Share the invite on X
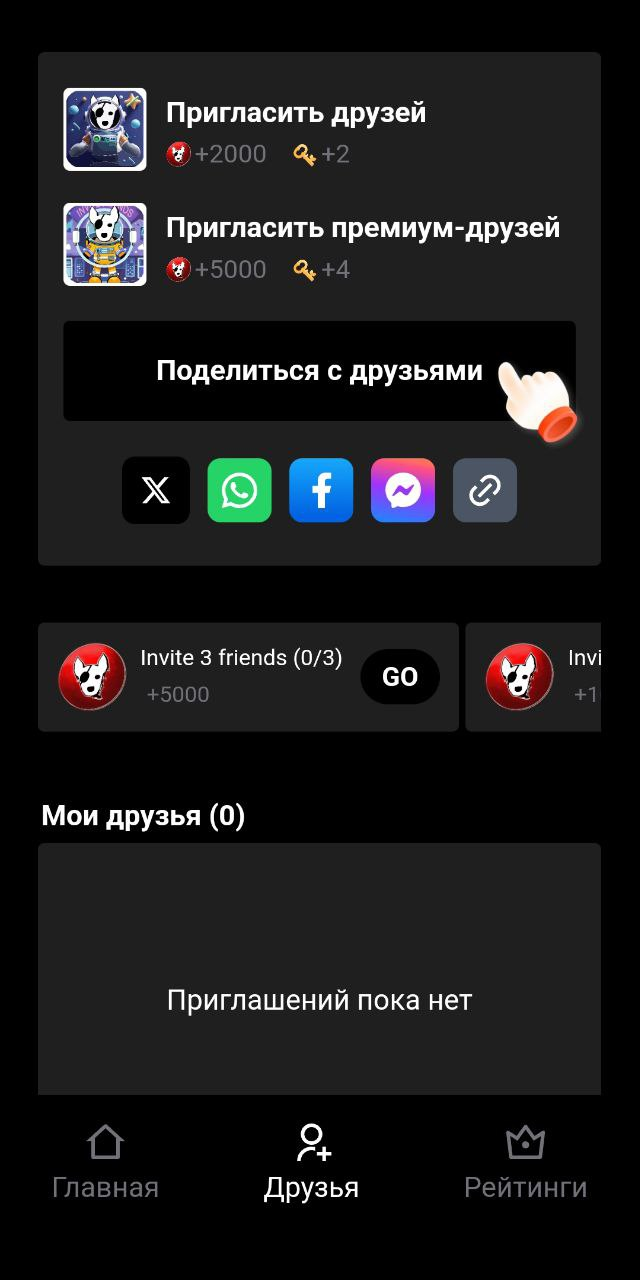 click(156, 490)
